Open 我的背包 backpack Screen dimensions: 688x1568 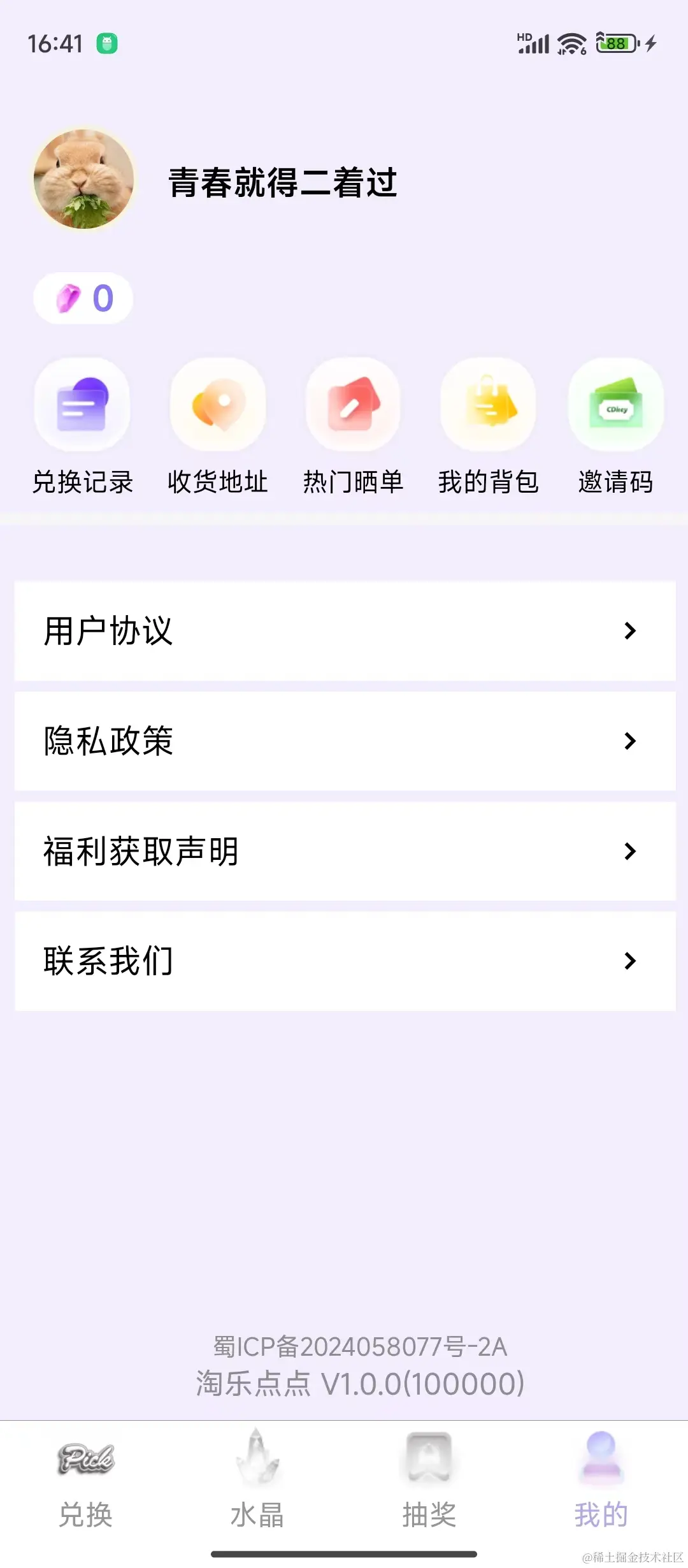[x=488, y=426]
